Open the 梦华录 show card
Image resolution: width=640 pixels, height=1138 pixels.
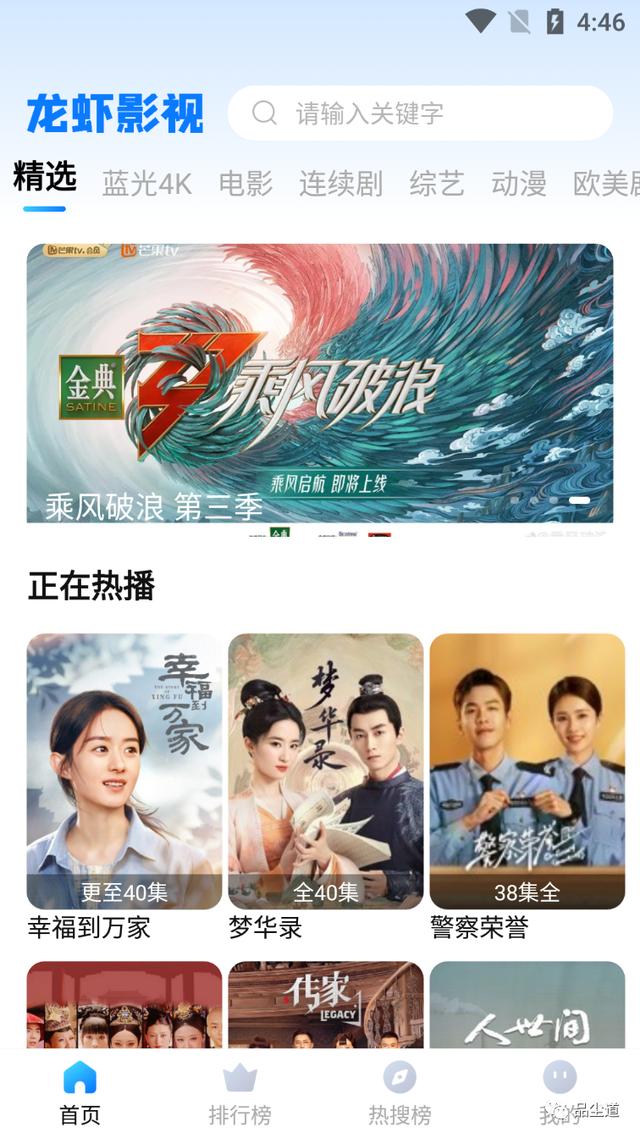(326, 787)
